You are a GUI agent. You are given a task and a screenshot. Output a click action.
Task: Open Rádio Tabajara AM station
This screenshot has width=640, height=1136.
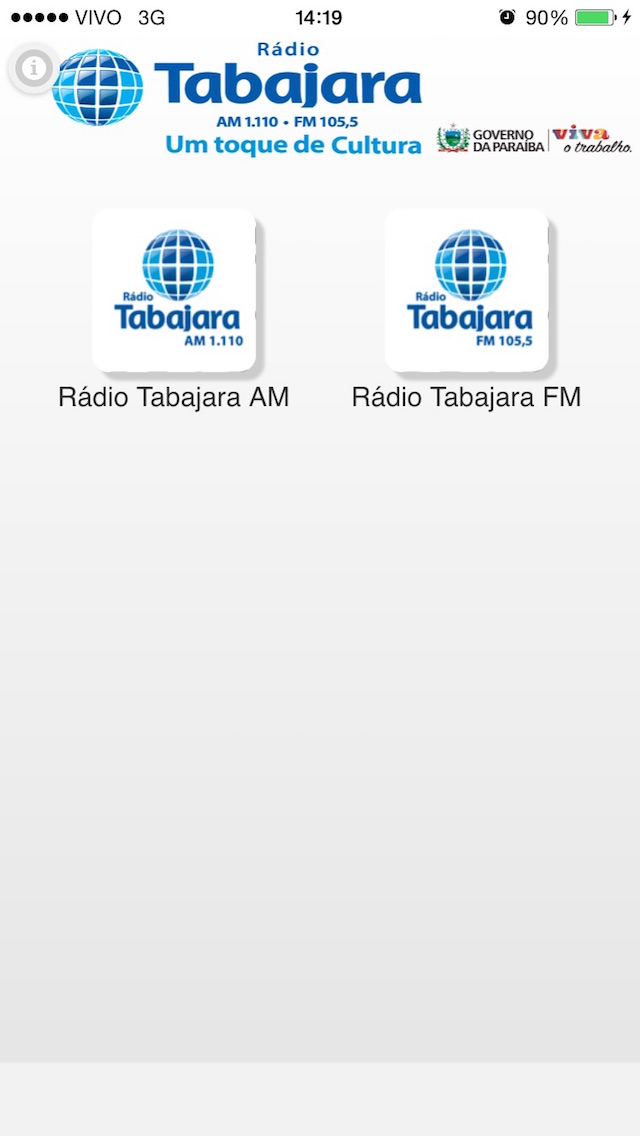[174, 291]
